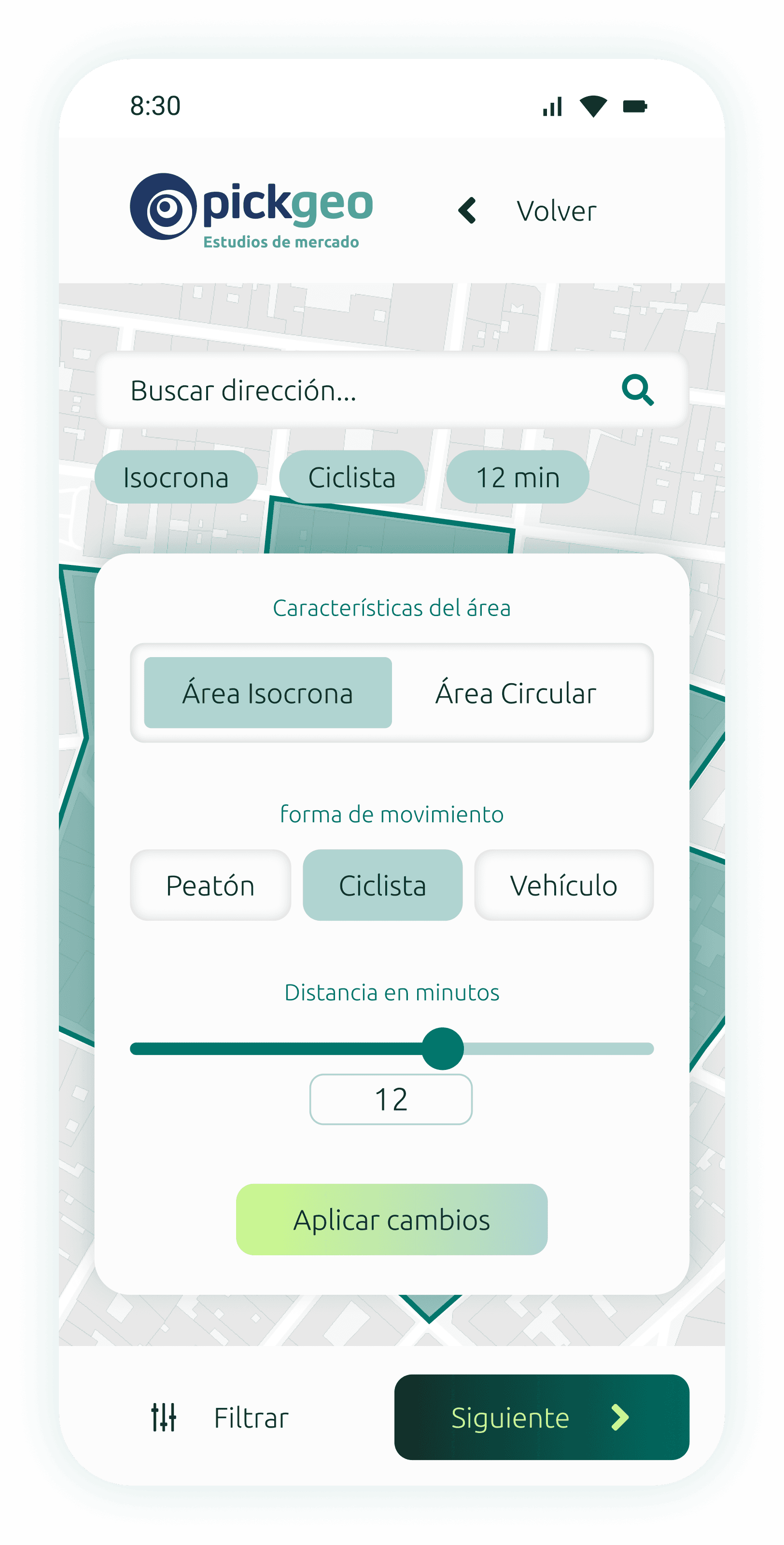Screen dimensions: 784x1545
Task: Edit the minutes value field showing 12
Action: click(391, 1099)
